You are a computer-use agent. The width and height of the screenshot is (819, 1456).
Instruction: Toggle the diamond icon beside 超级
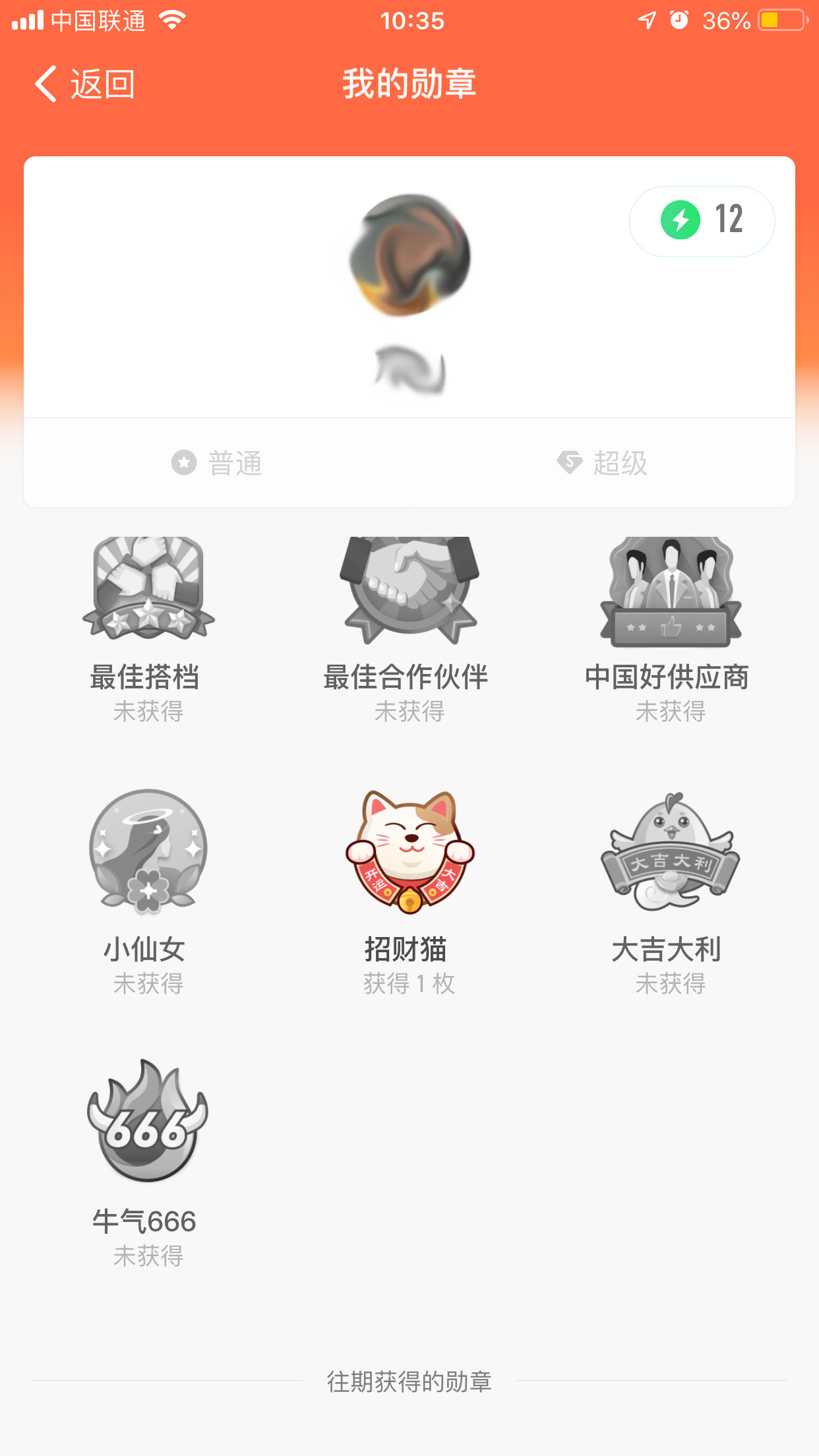coord(570,462)
